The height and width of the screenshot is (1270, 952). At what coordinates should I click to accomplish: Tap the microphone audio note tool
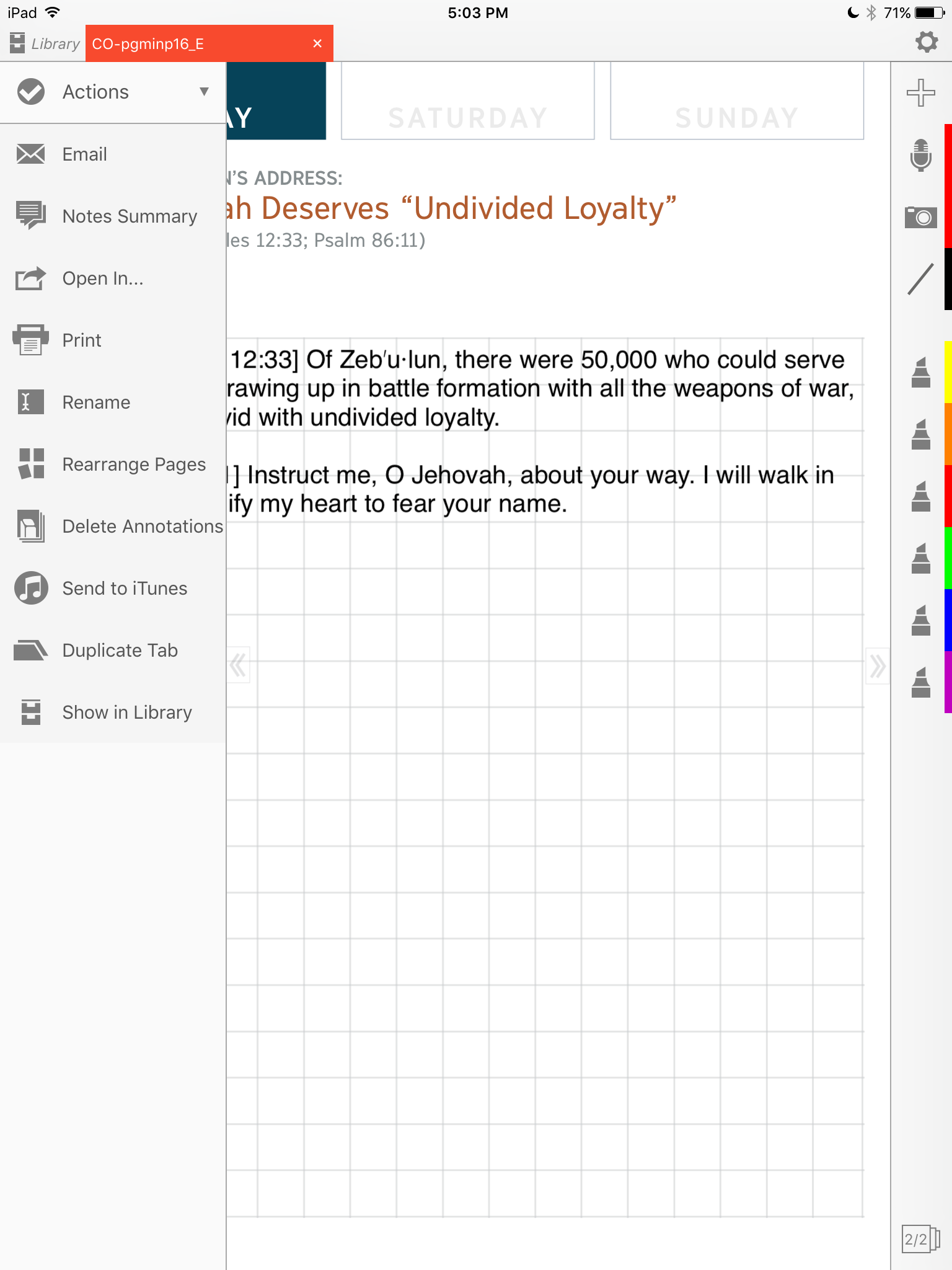[x=920, y=154]
